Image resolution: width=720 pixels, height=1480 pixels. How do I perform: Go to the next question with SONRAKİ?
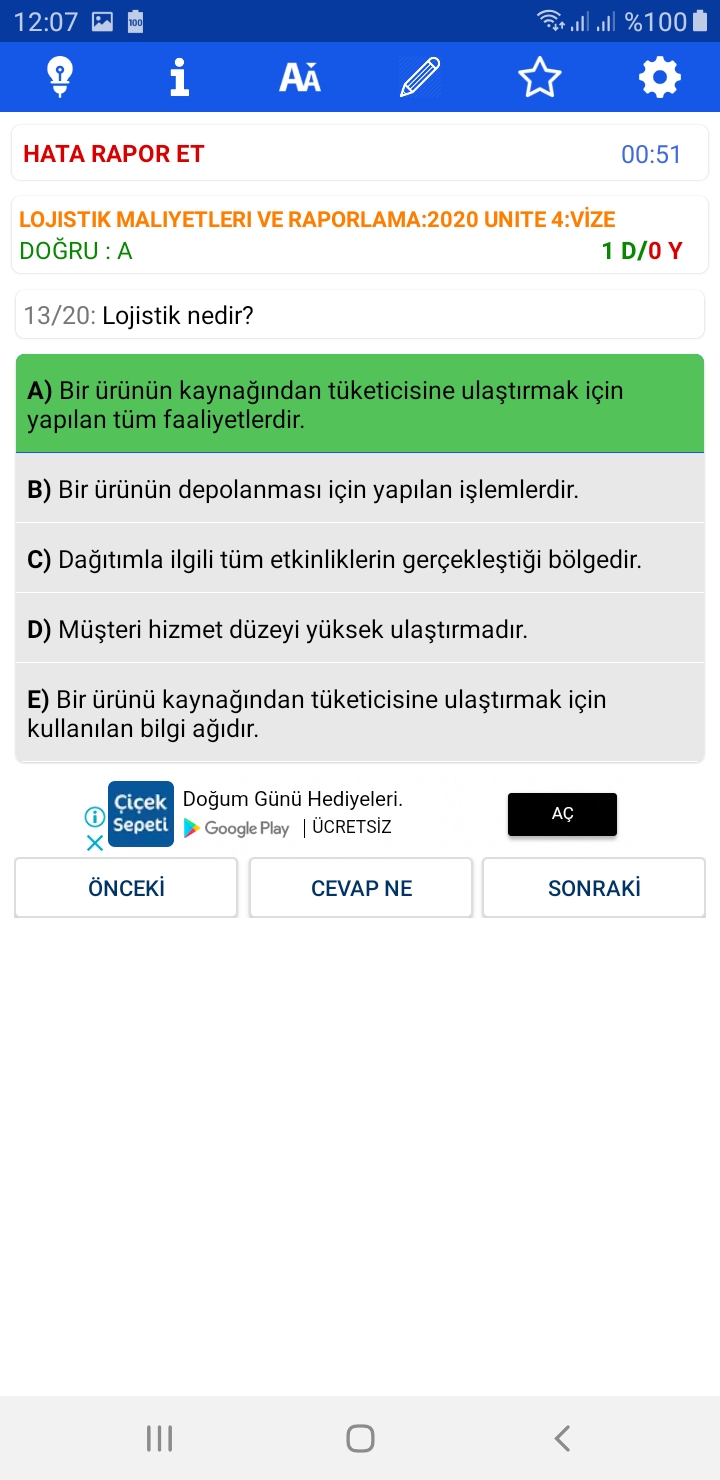coord(594,888)
